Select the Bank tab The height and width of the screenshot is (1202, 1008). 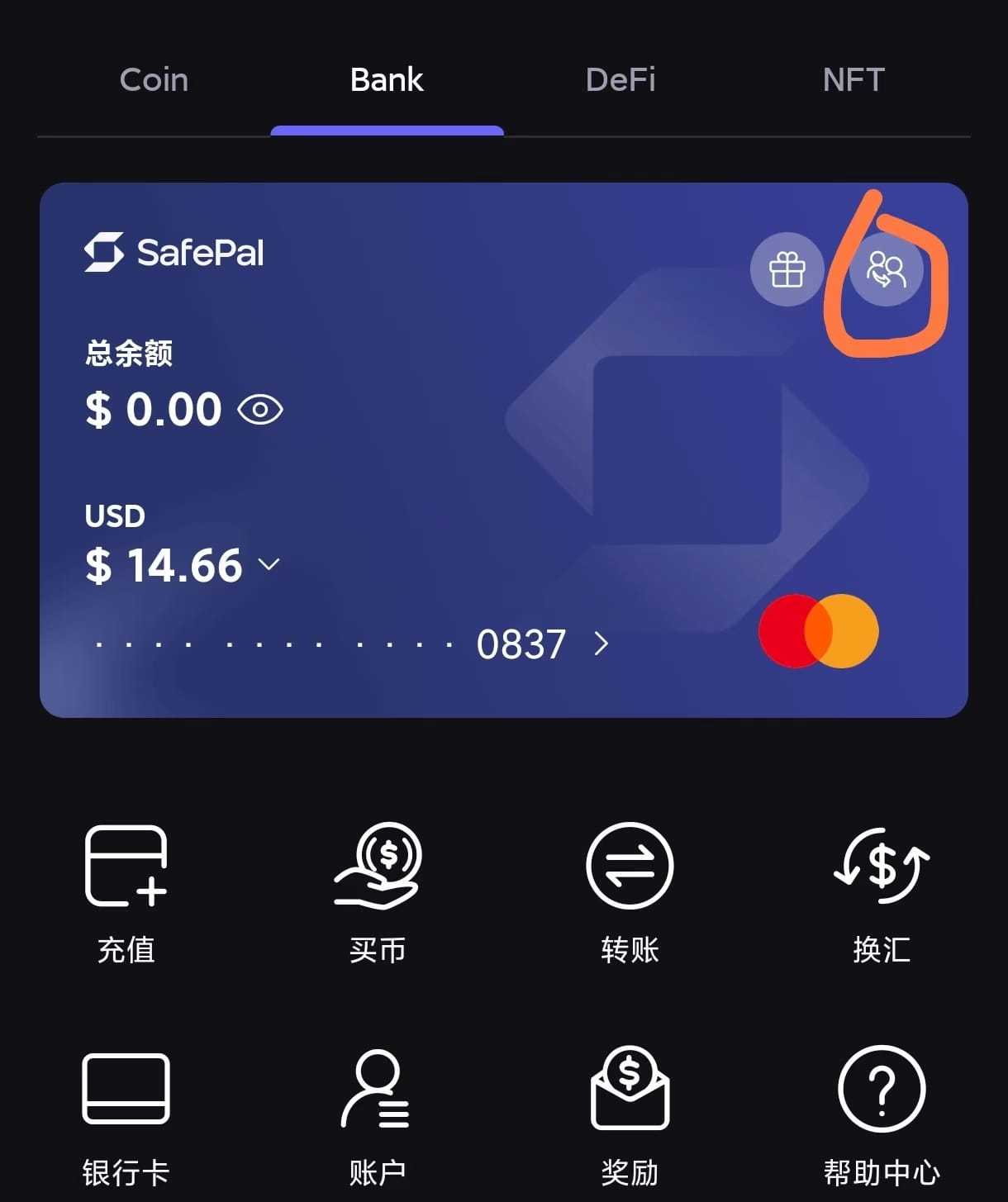387,80
